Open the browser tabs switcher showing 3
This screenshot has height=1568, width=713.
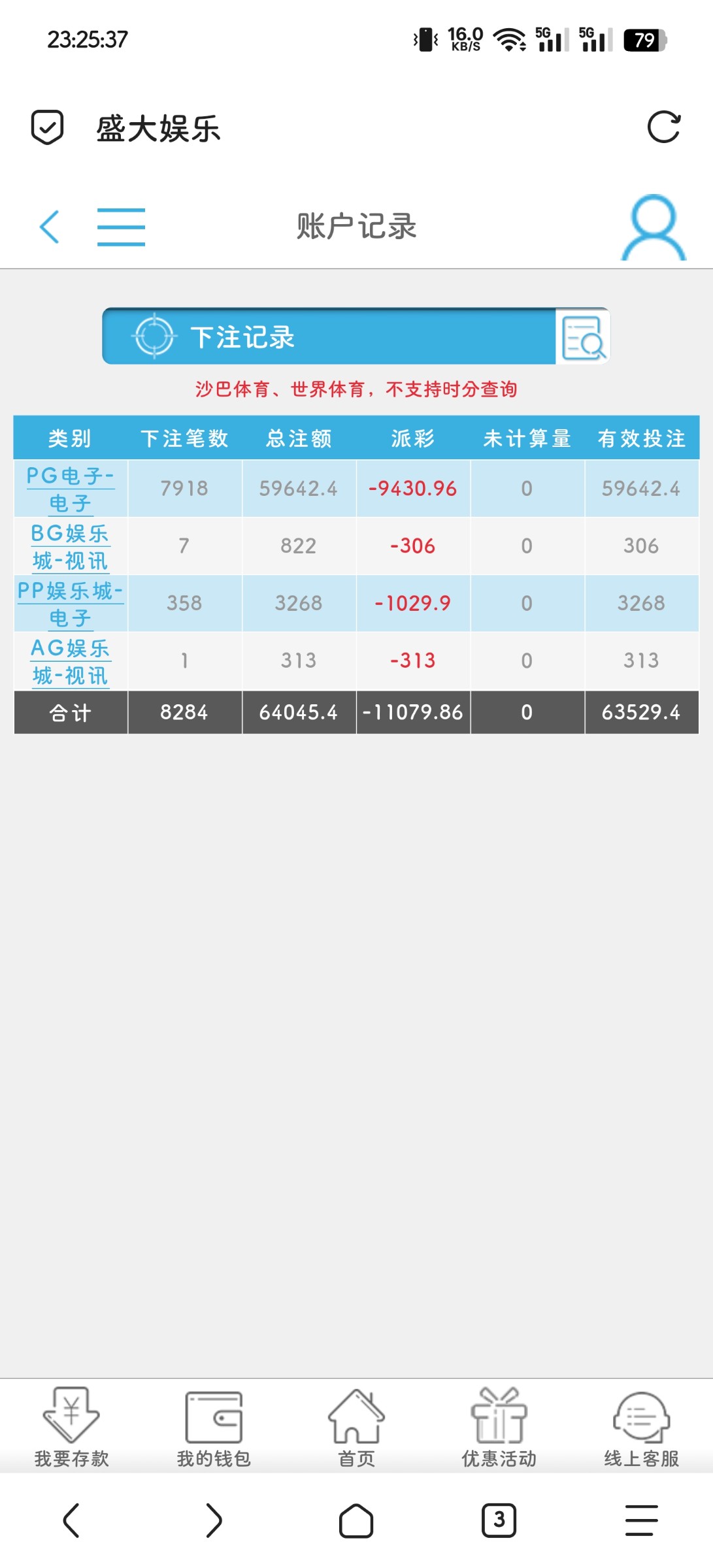499,1520
